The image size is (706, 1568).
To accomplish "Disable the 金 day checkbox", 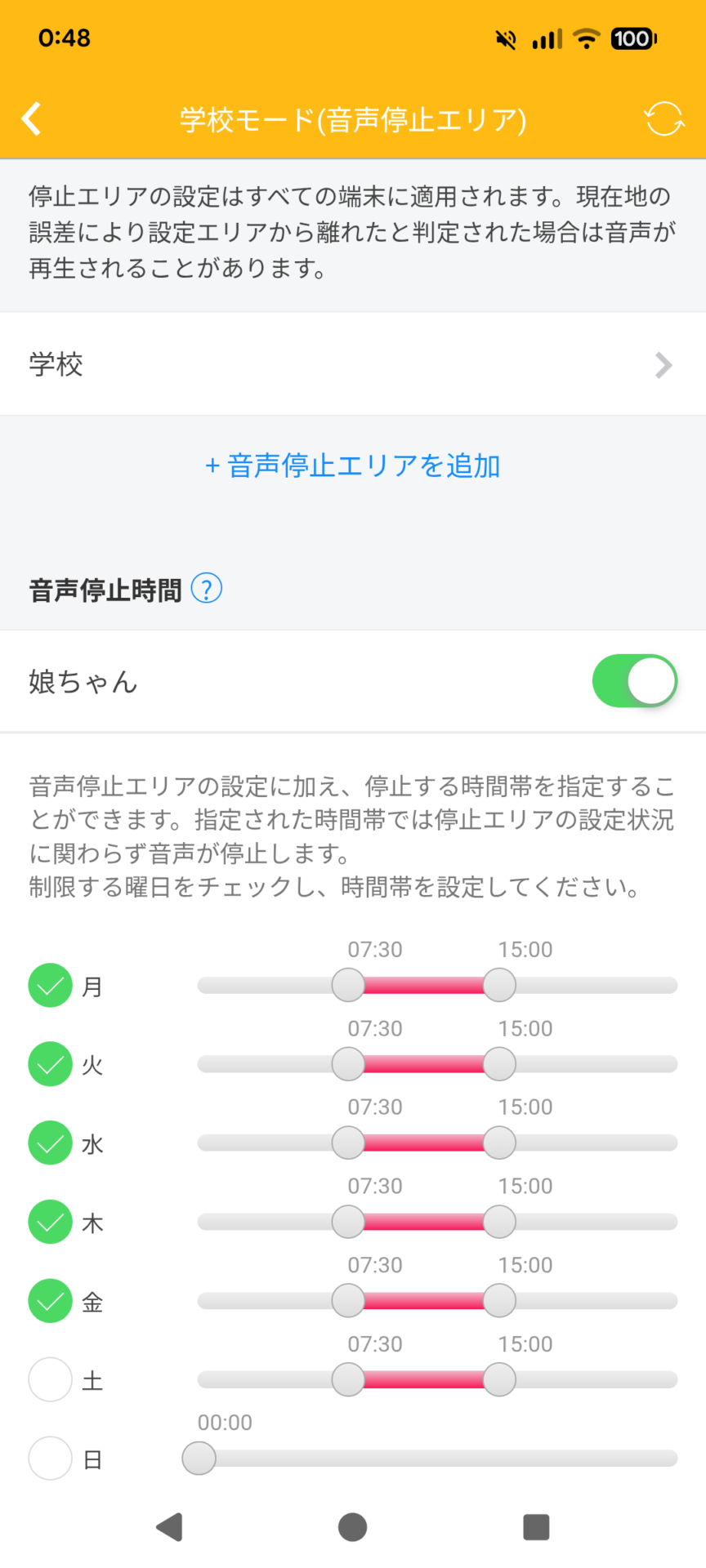I will (x=51, y=1300).
